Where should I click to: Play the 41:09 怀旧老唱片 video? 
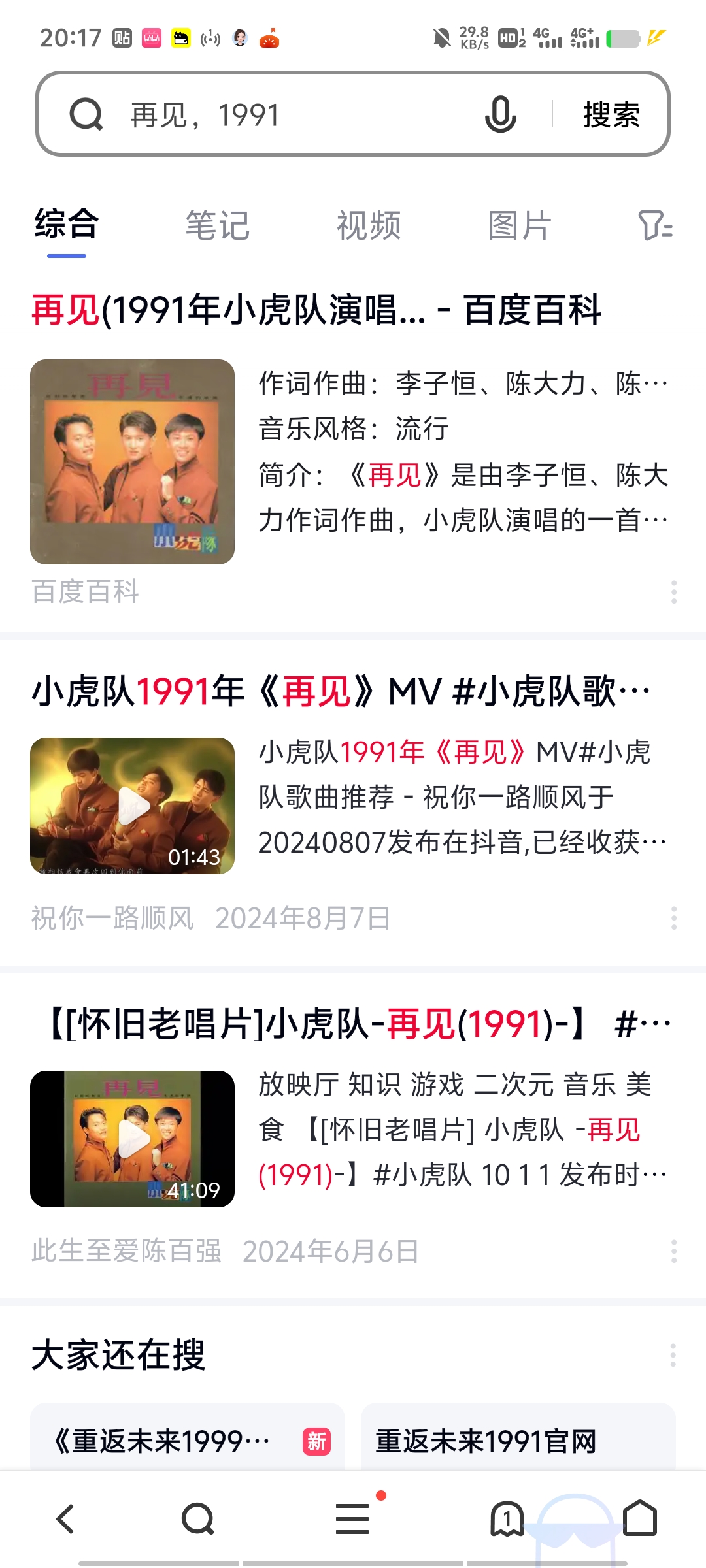[x=132, y=1139]
